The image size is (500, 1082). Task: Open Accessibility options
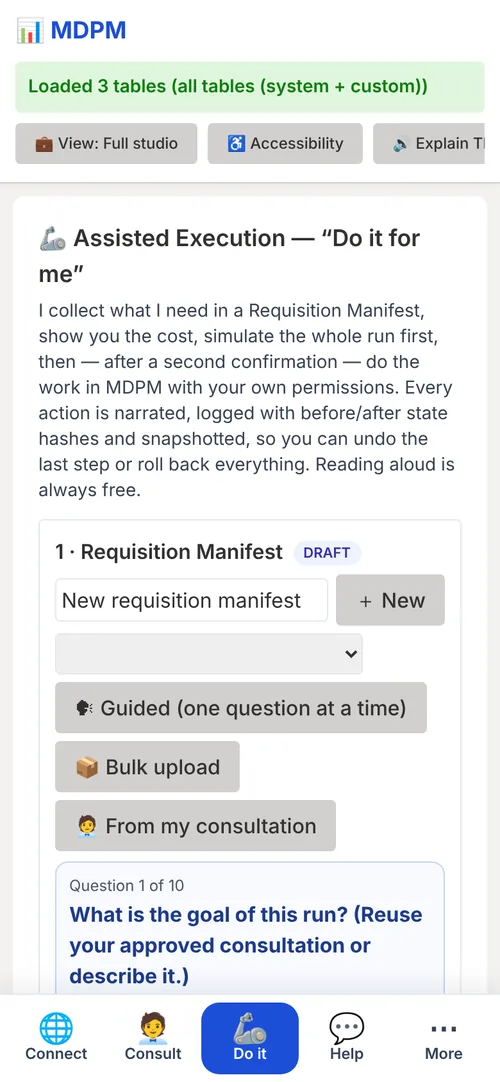(x=285, y=144)
